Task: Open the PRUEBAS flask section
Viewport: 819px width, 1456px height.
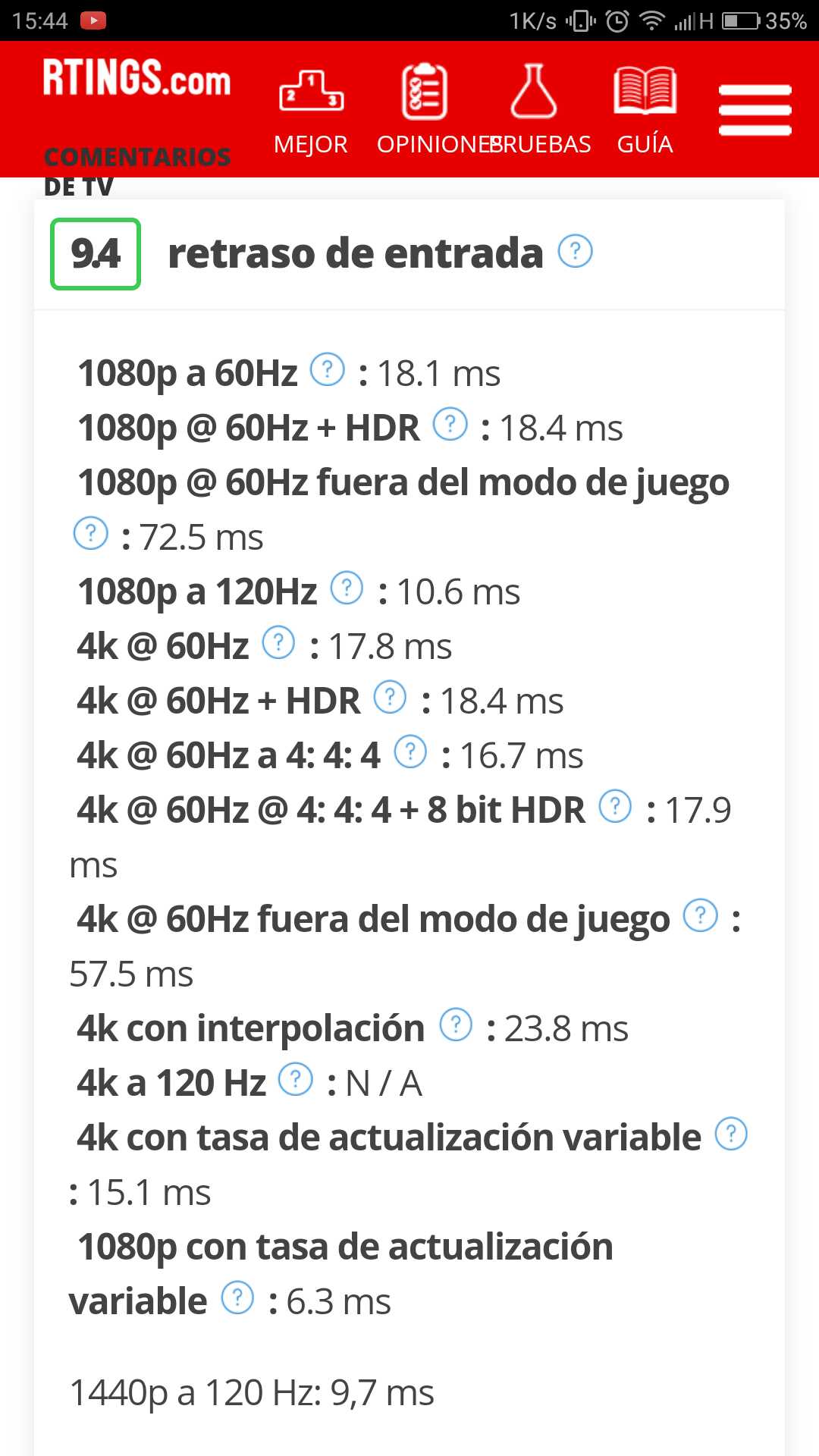Action: (534, 110)
